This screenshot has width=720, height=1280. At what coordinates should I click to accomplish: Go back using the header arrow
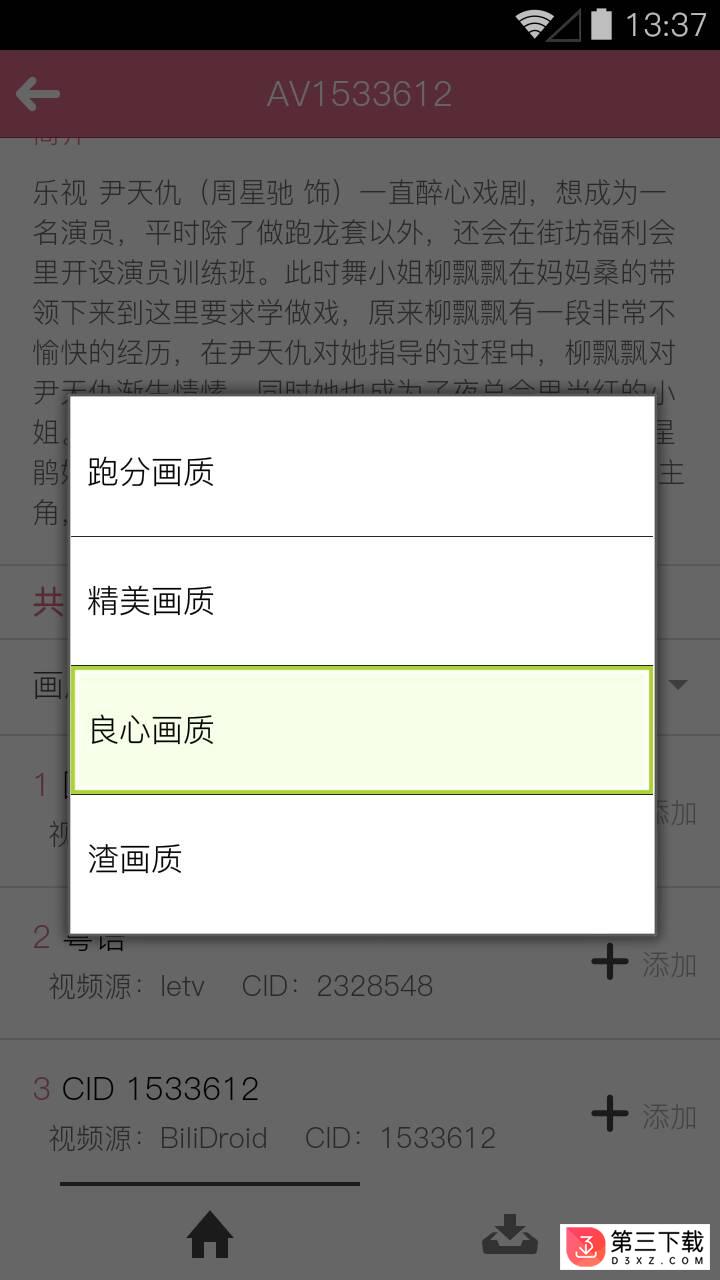coord(38,95)
